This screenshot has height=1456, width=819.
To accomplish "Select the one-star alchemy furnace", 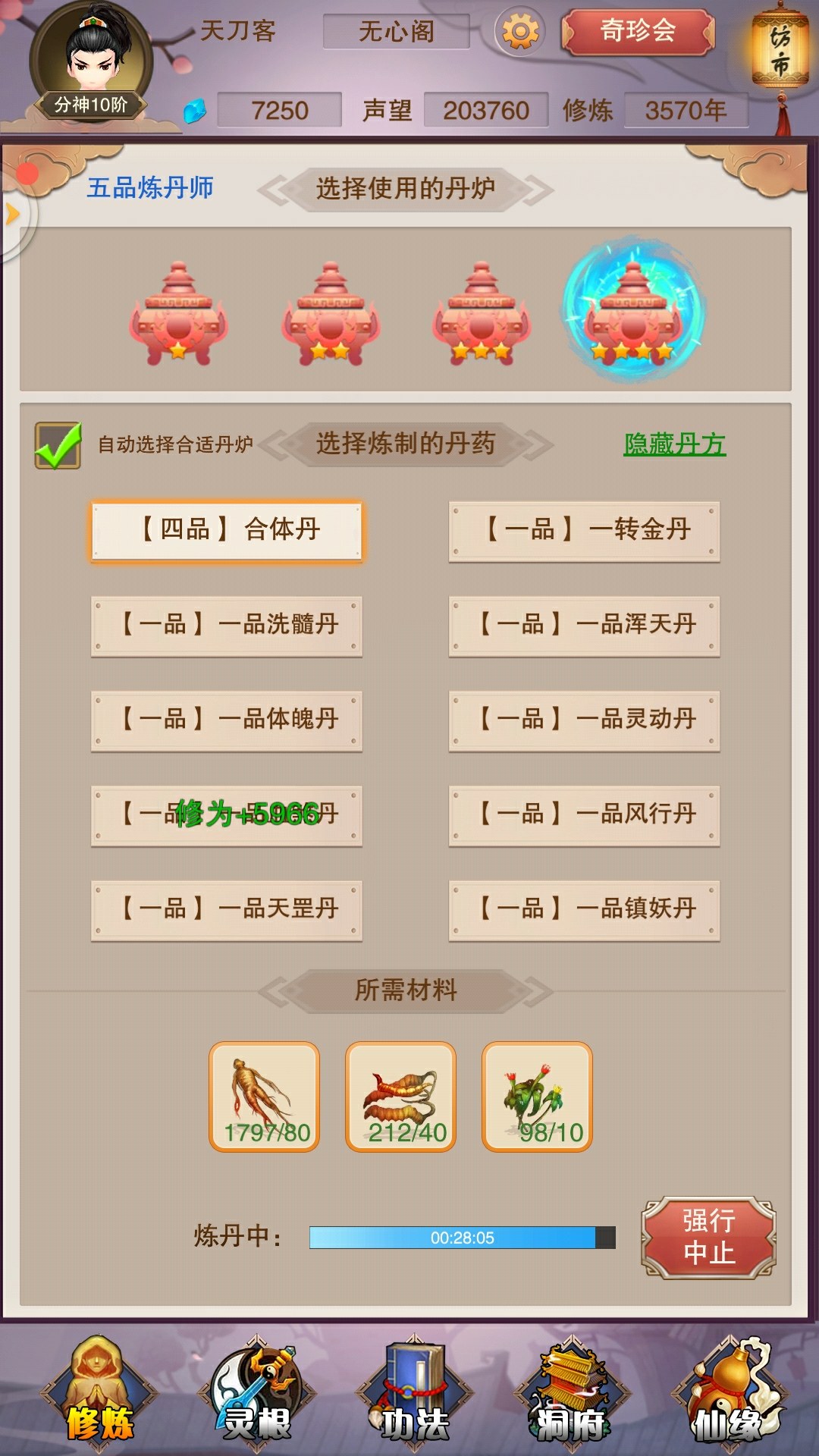I will (178, 313).
